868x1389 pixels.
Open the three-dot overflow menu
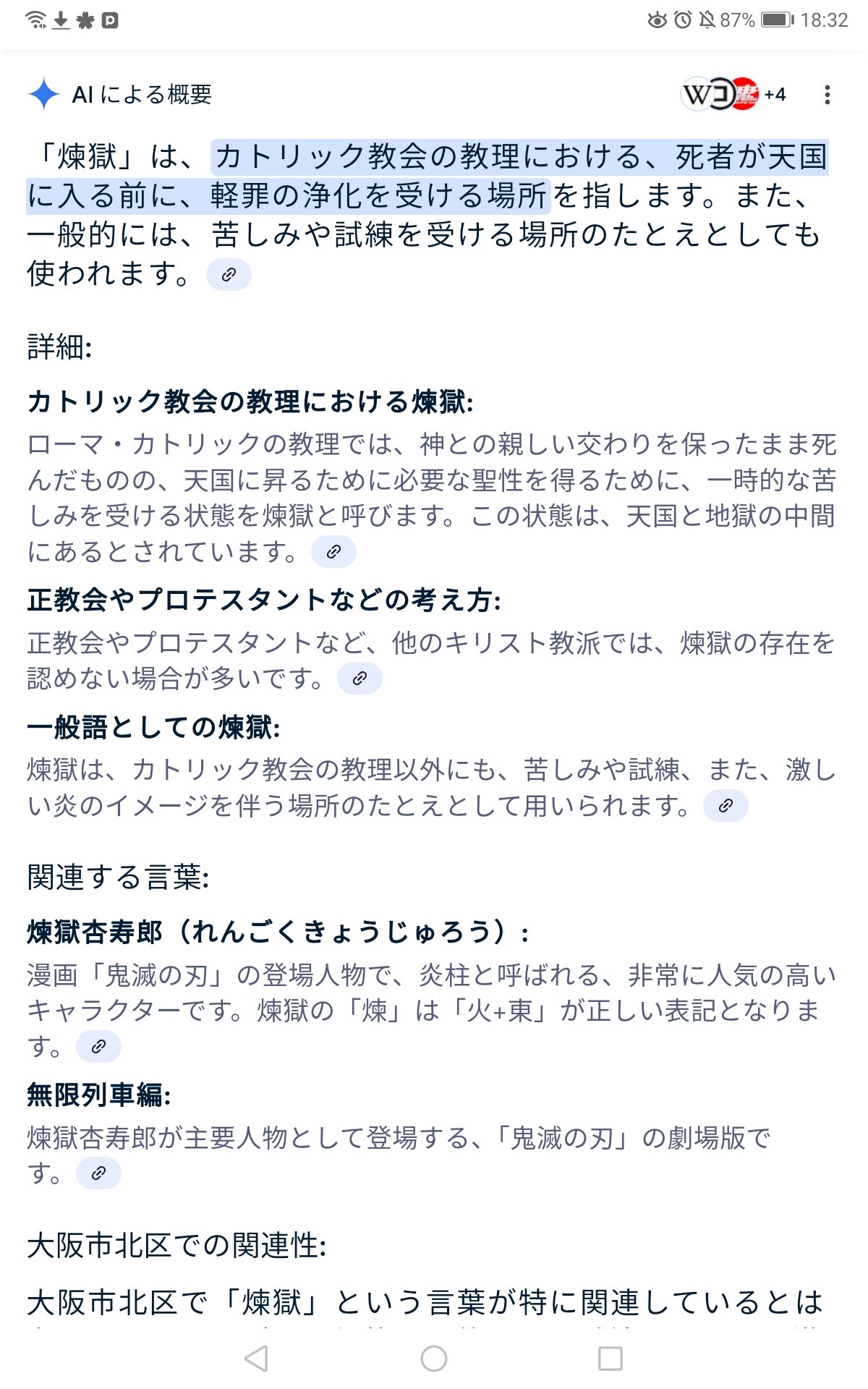click(827, 95)
